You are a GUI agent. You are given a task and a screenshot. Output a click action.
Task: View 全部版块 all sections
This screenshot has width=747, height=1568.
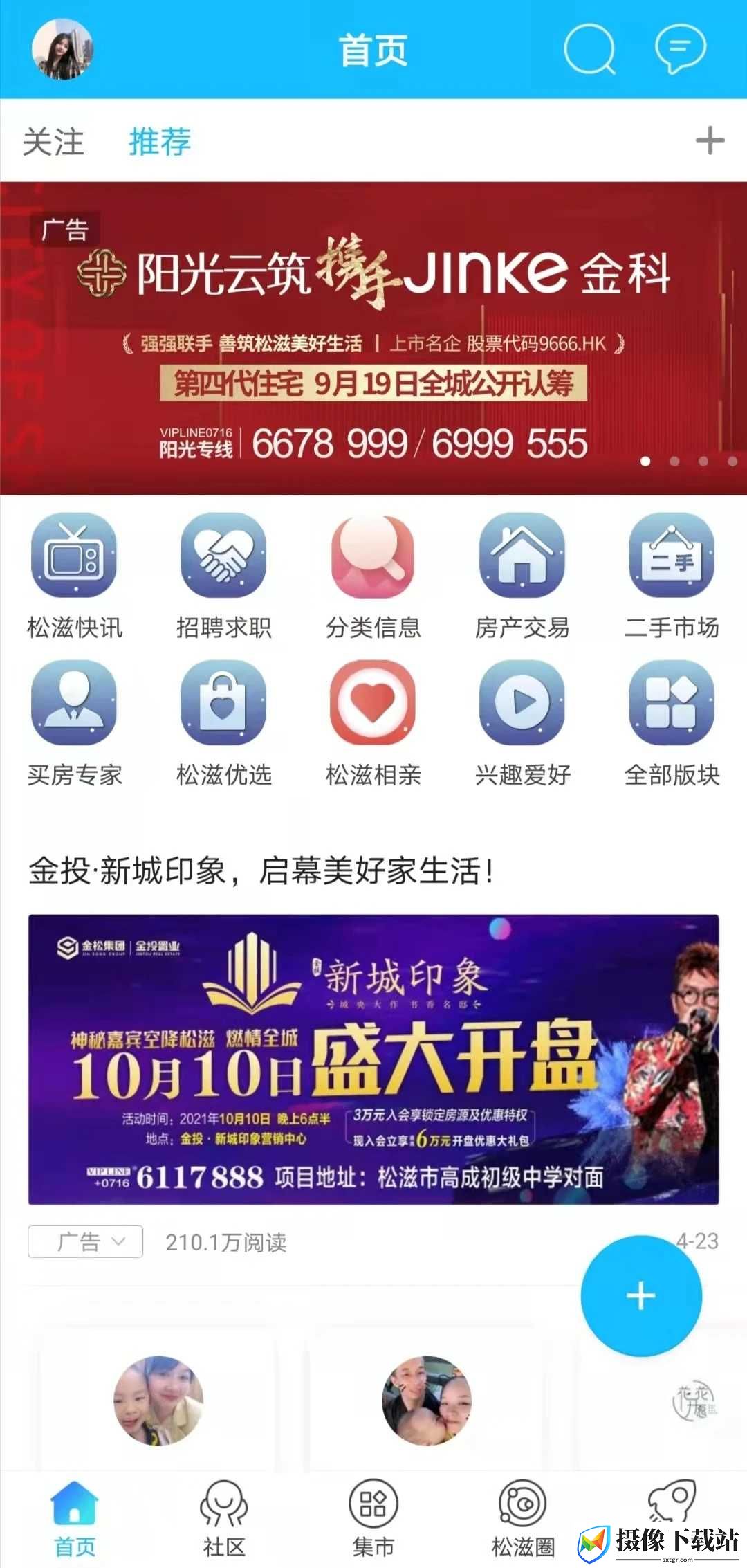pyautogui.click(x=672, y=724)
